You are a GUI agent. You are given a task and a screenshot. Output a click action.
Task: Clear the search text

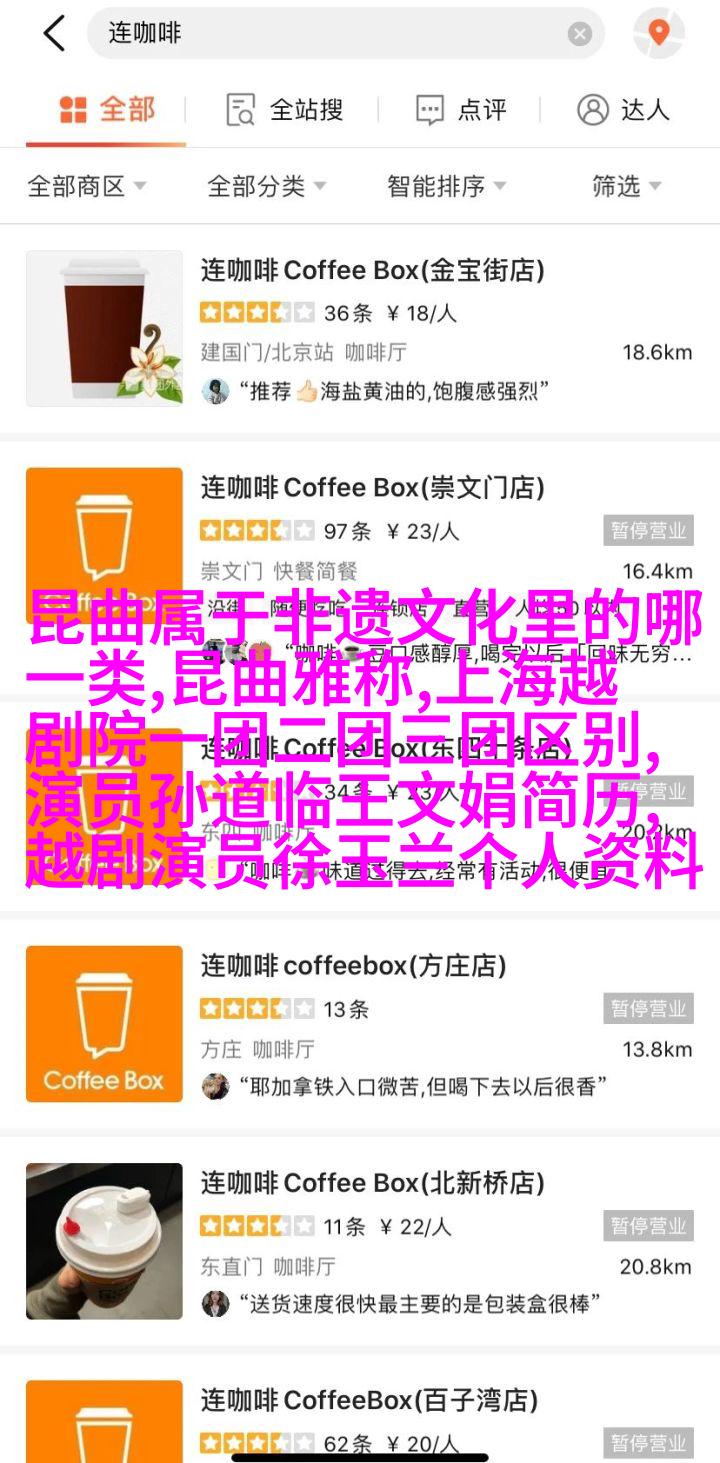(x=580, y=34)
